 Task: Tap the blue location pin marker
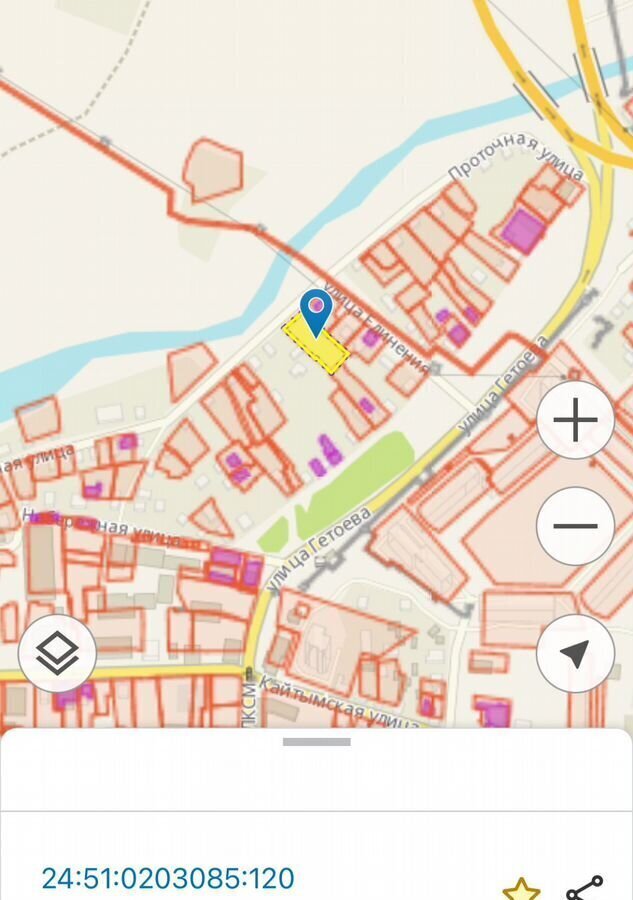pos(317,309)
